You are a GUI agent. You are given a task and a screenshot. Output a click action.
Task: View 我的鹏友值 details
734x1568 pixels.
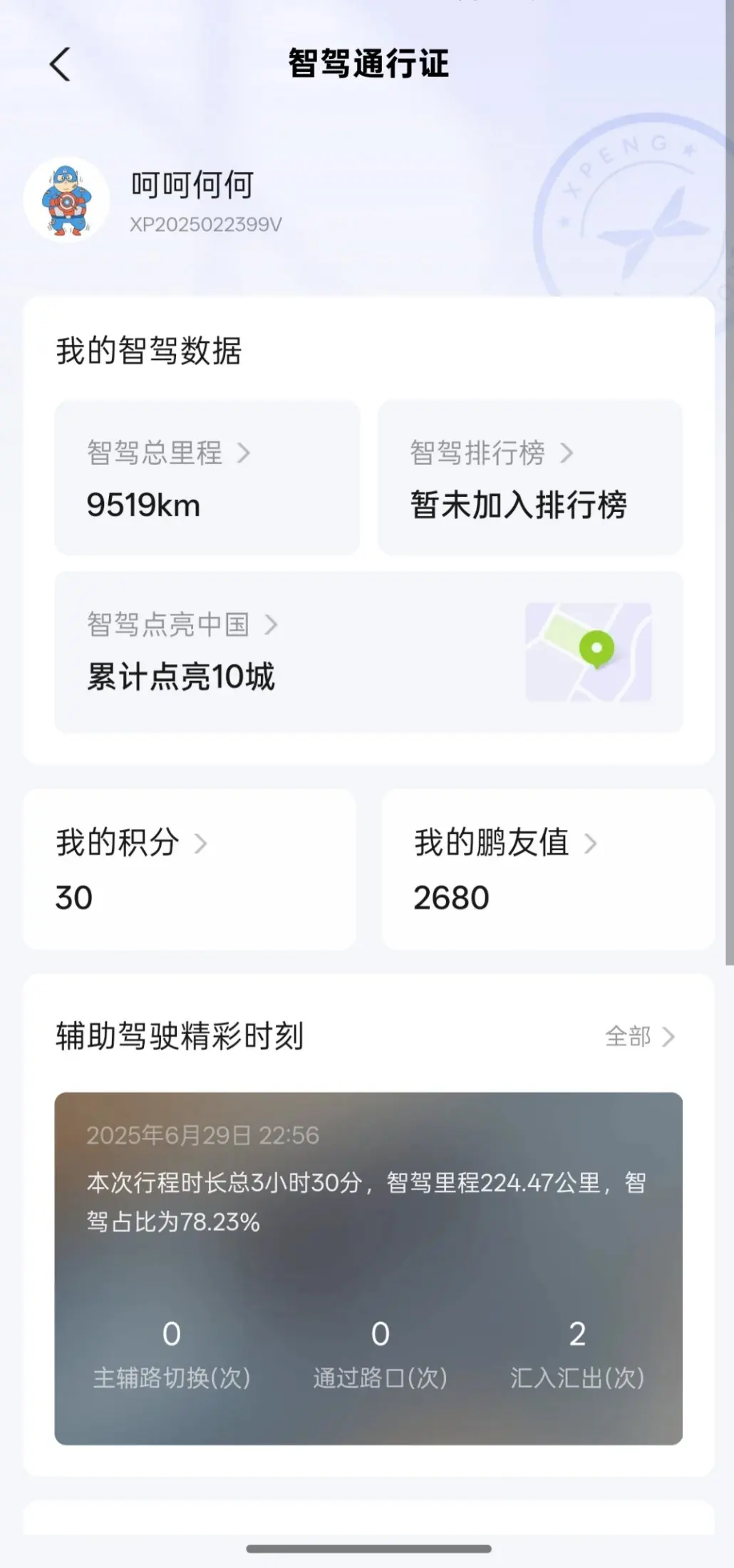click(x=547, y=868)
